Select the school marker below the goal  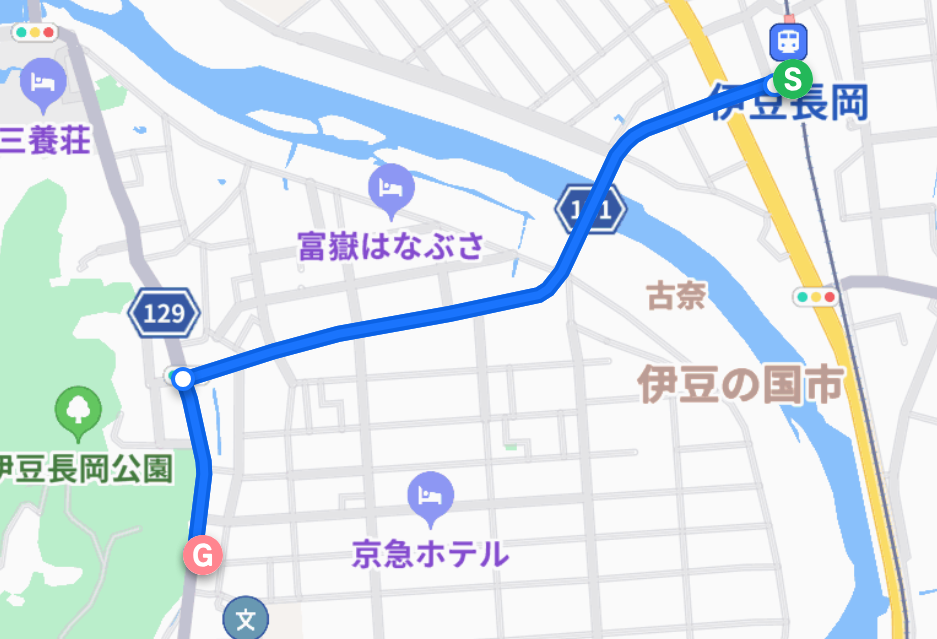tap(245, 618)
